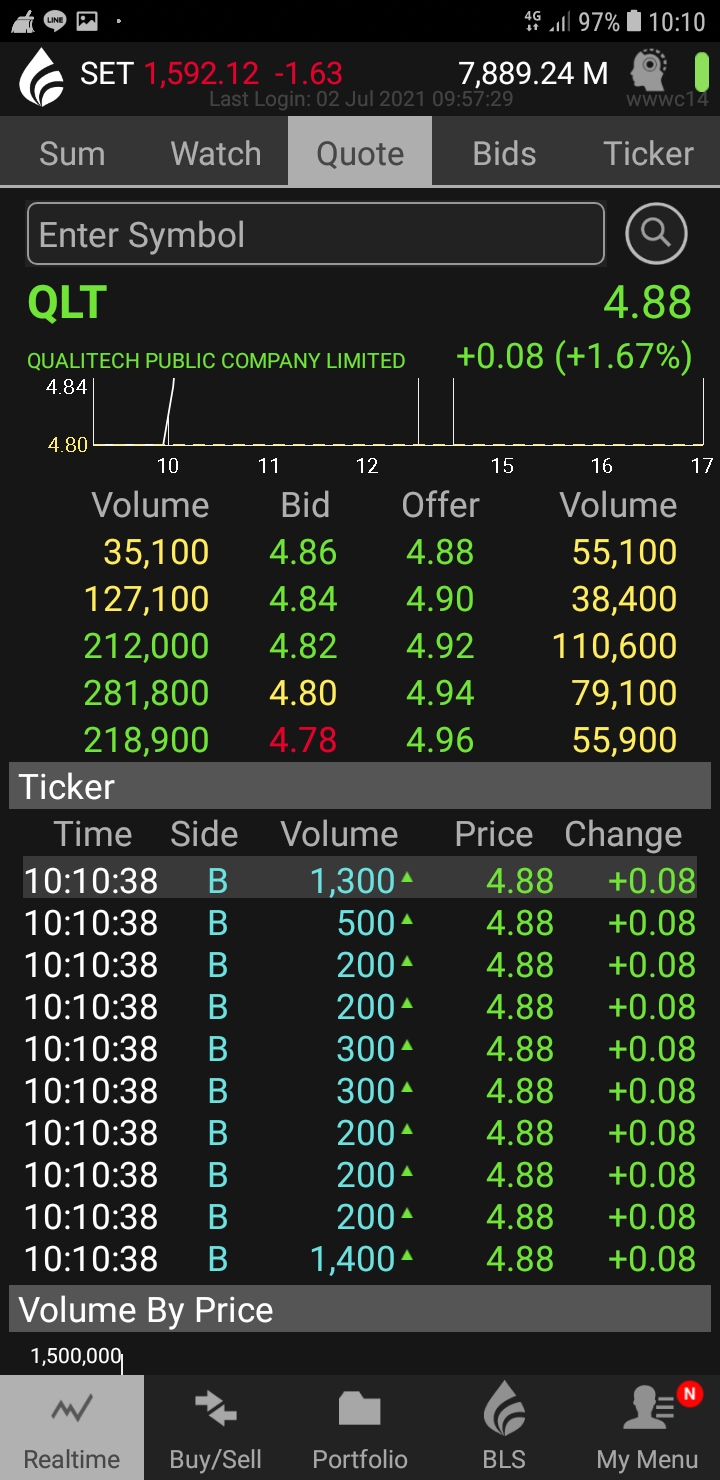Tap the head-with-gears icon in the header

pos(649,71)
